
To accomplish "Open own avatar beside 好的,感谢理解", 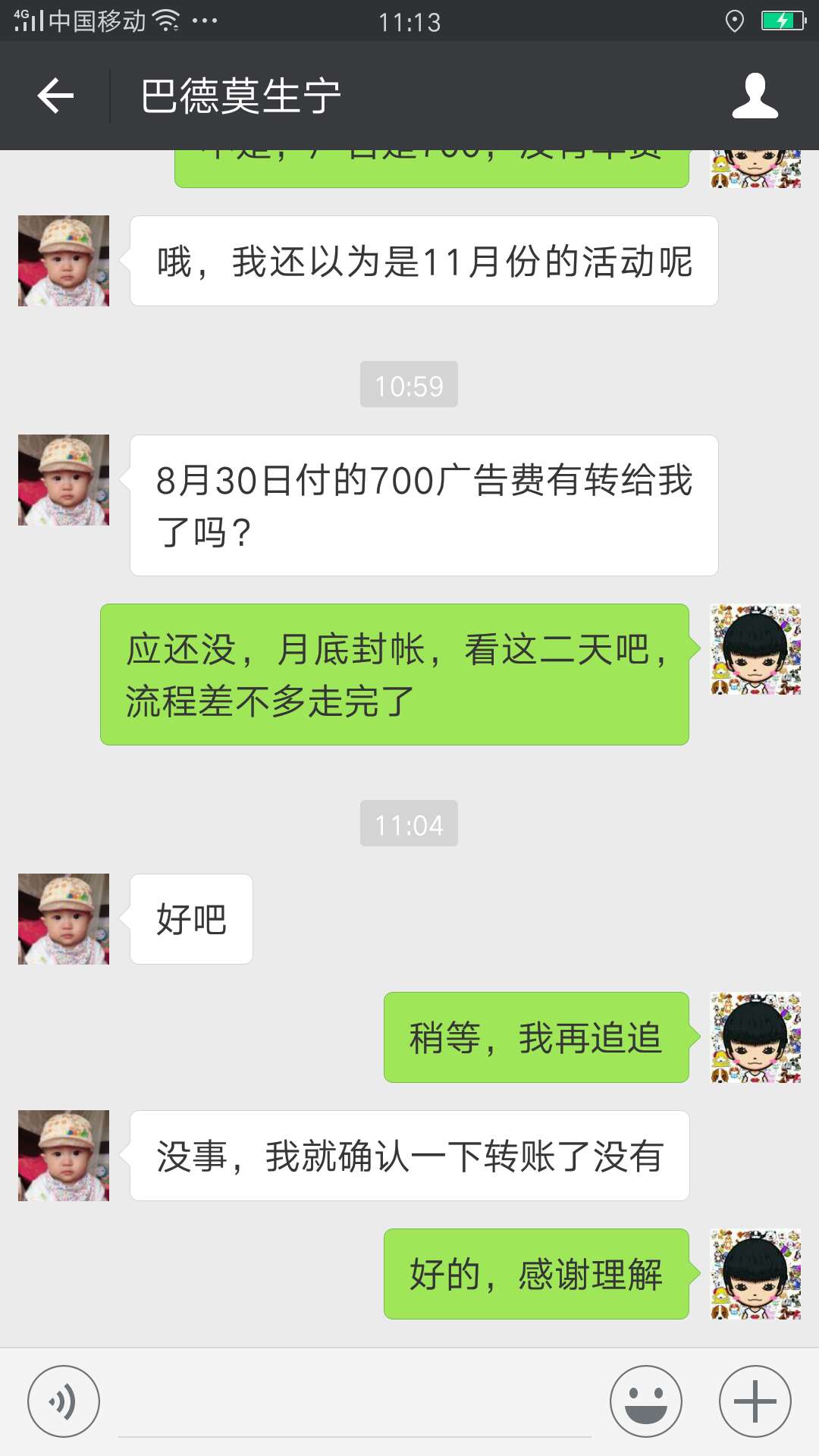I will pos(755,1274).
